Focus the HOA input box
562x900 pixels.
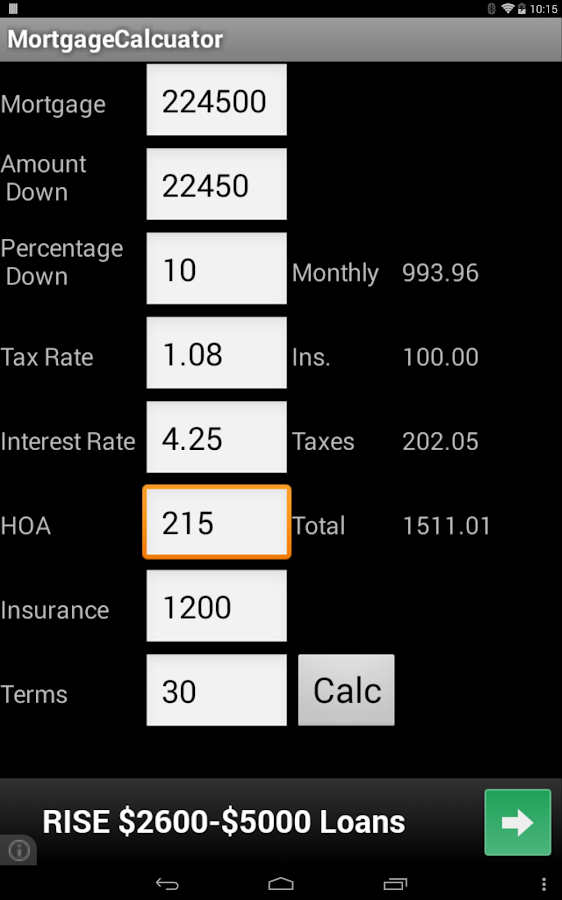tap(216, 522)
